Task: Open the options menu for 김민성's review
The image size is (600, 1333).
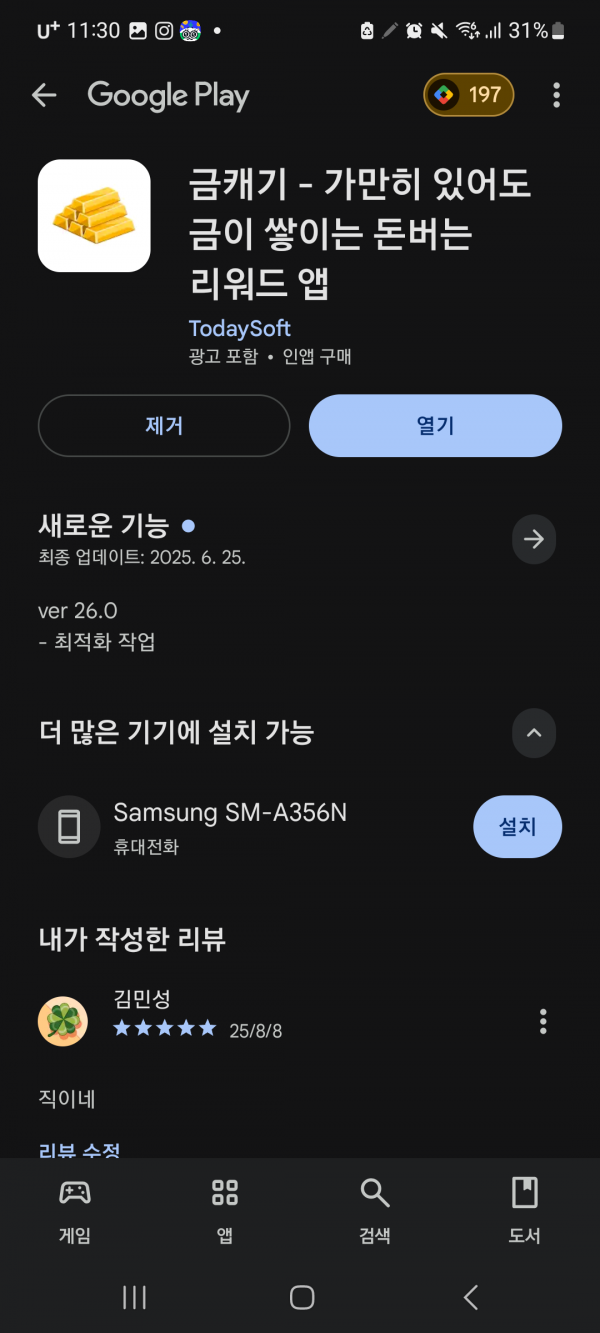Action: point(543,1021)
